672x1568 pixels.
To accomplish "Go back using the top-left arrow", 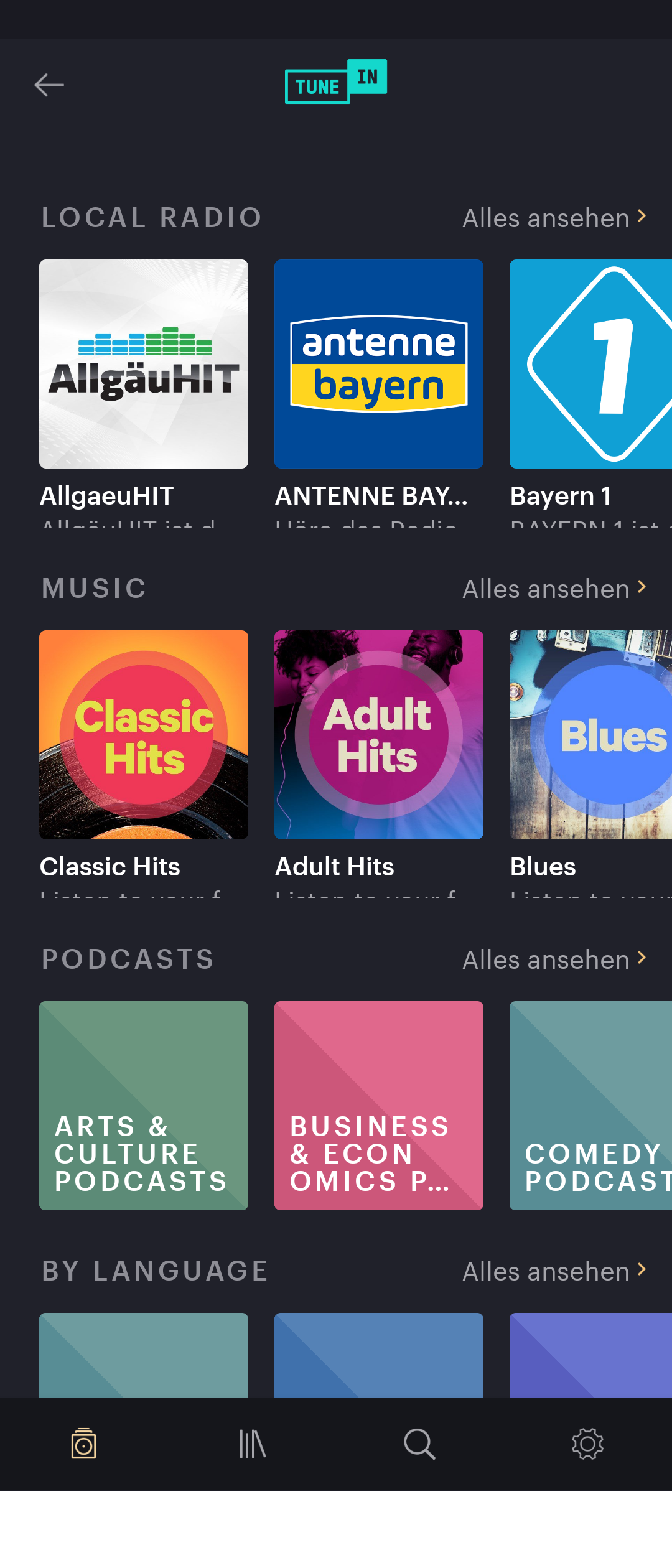I will (x=49, y=85).
